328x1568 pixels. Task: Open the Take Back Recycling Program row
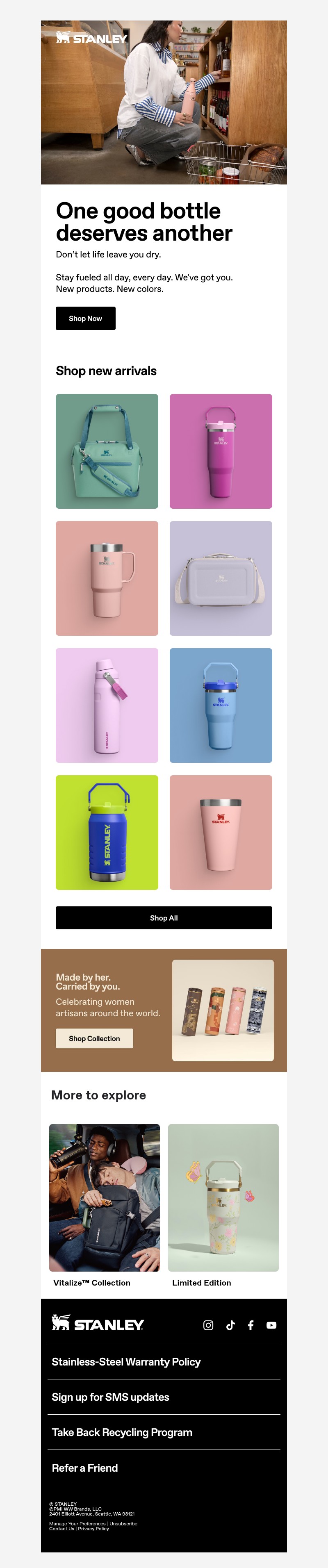click(122, 1432)
